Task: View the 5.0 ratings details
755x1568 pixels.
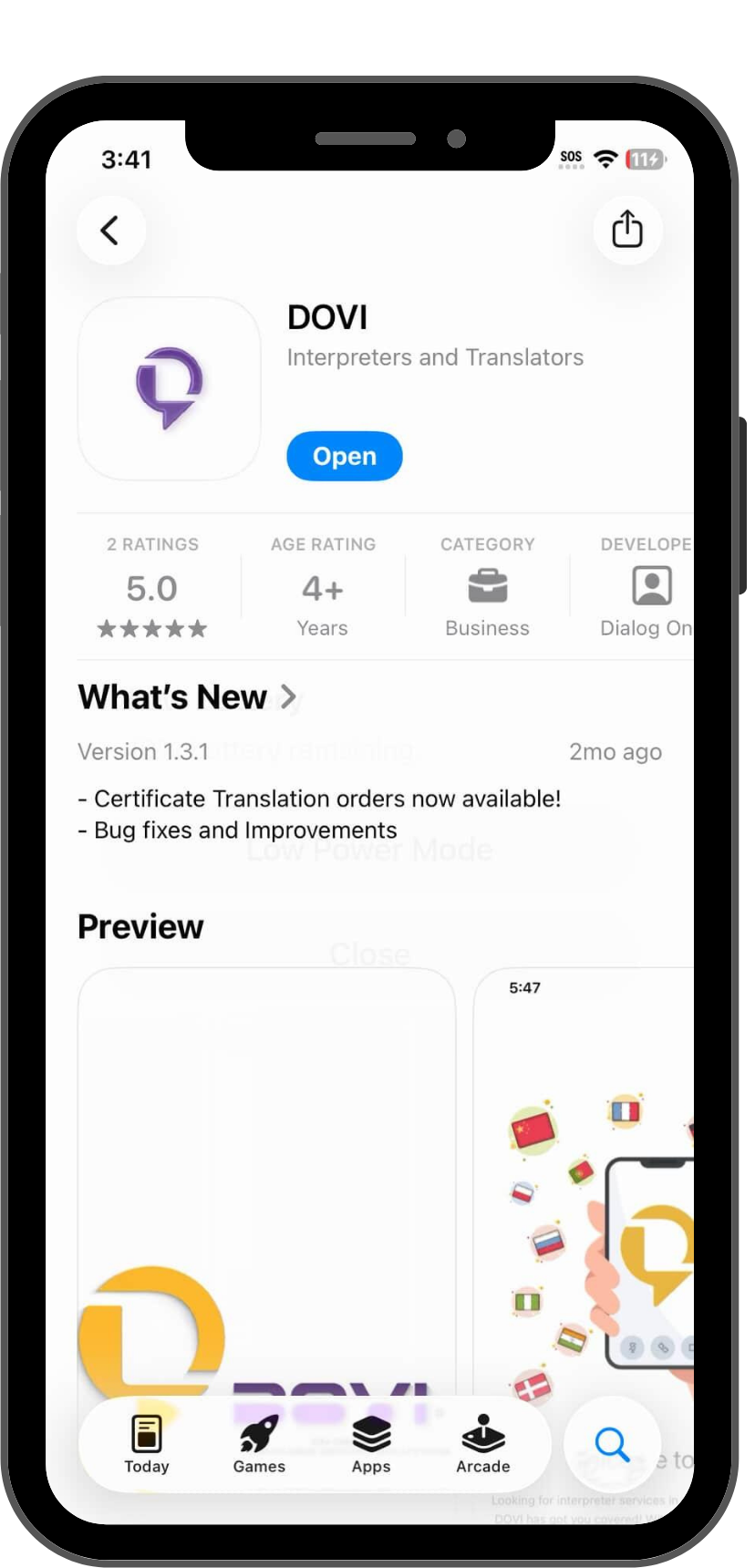Action: 152,588
